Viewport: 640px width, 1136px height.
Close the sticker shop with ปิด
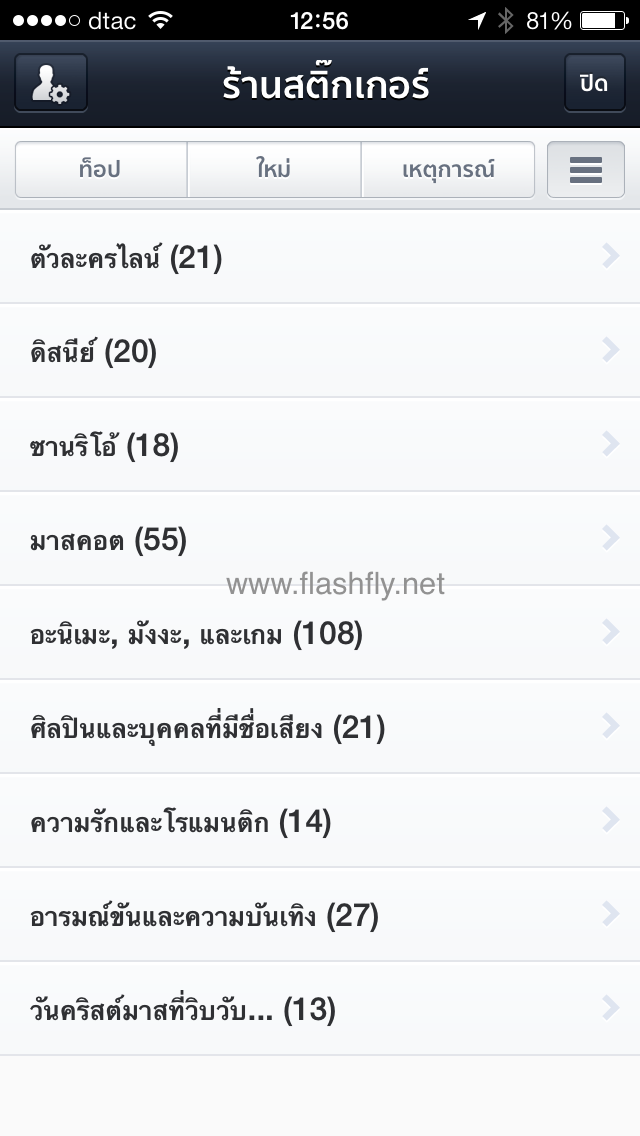pos(594,83)
